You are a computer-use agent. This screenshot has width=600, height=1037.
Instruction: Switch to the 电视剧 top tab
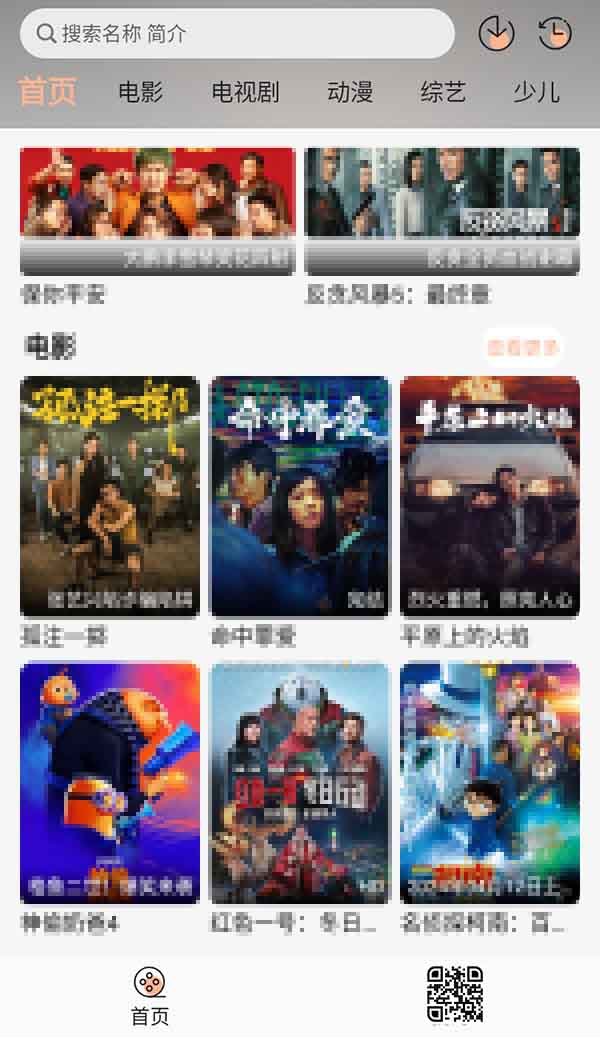pos(245,92)
